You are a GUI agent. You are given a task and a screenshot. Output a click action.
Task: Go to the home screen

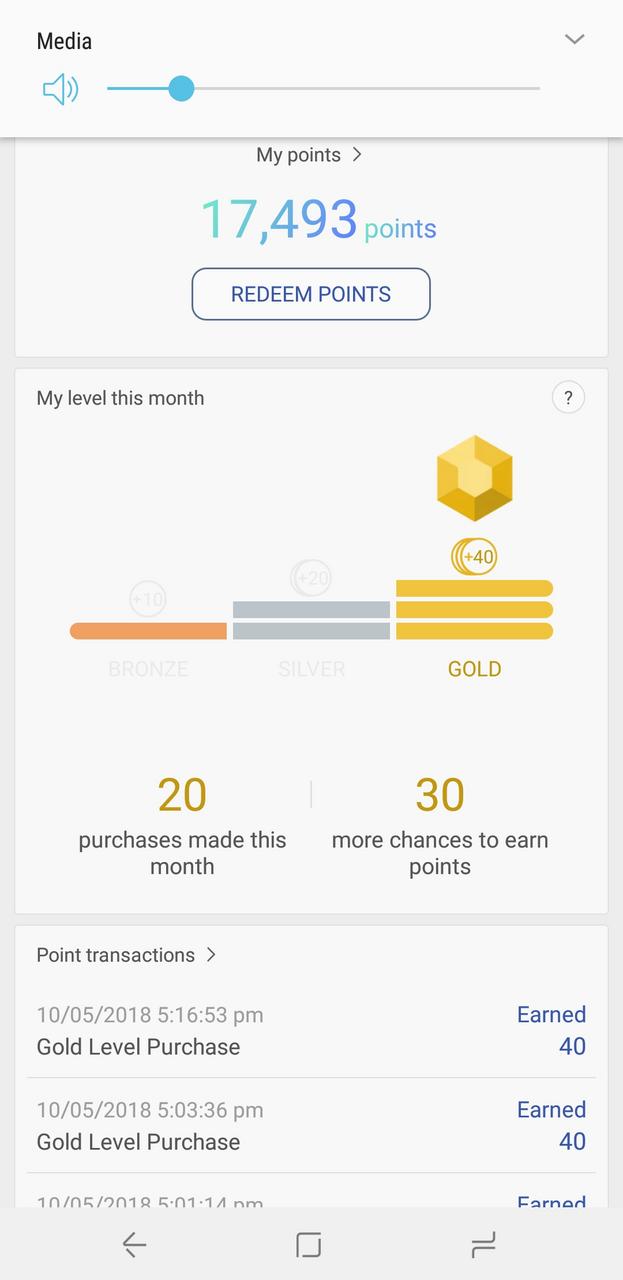click(x=309, y=1245)
